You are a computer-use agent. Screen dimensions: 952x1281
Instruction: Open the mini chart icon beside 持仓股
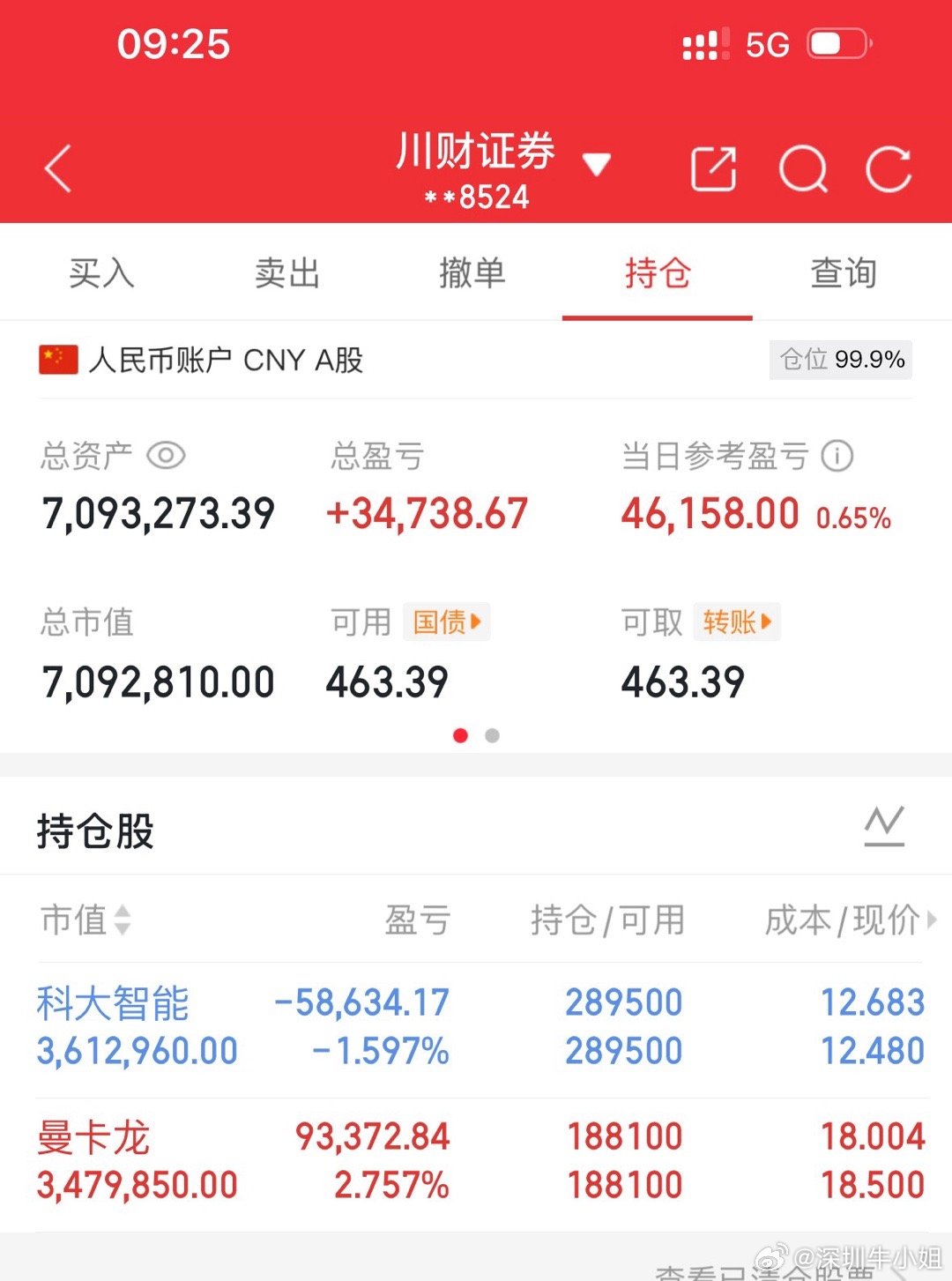(x=884, y=825)
